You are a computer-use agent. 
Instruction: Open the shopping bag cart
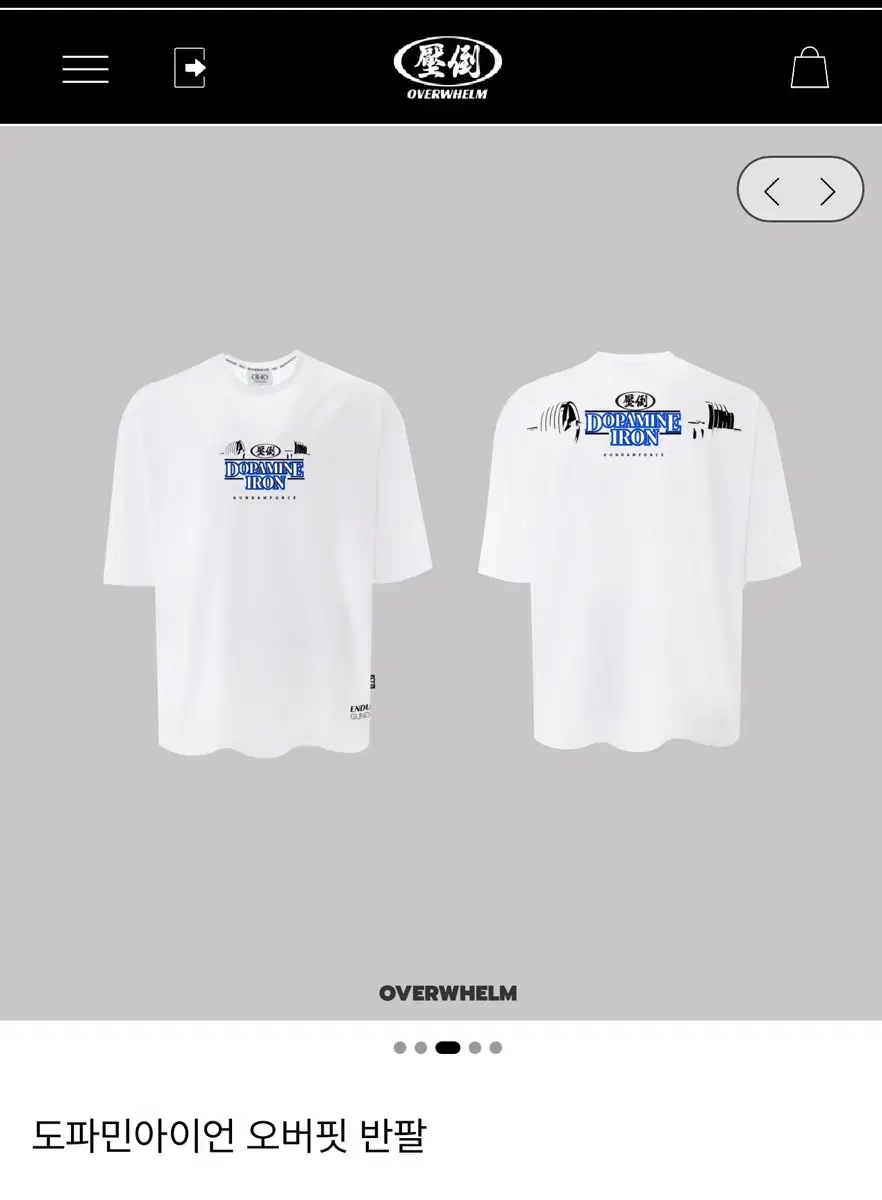pyautogui.click(x=809, y=70)
